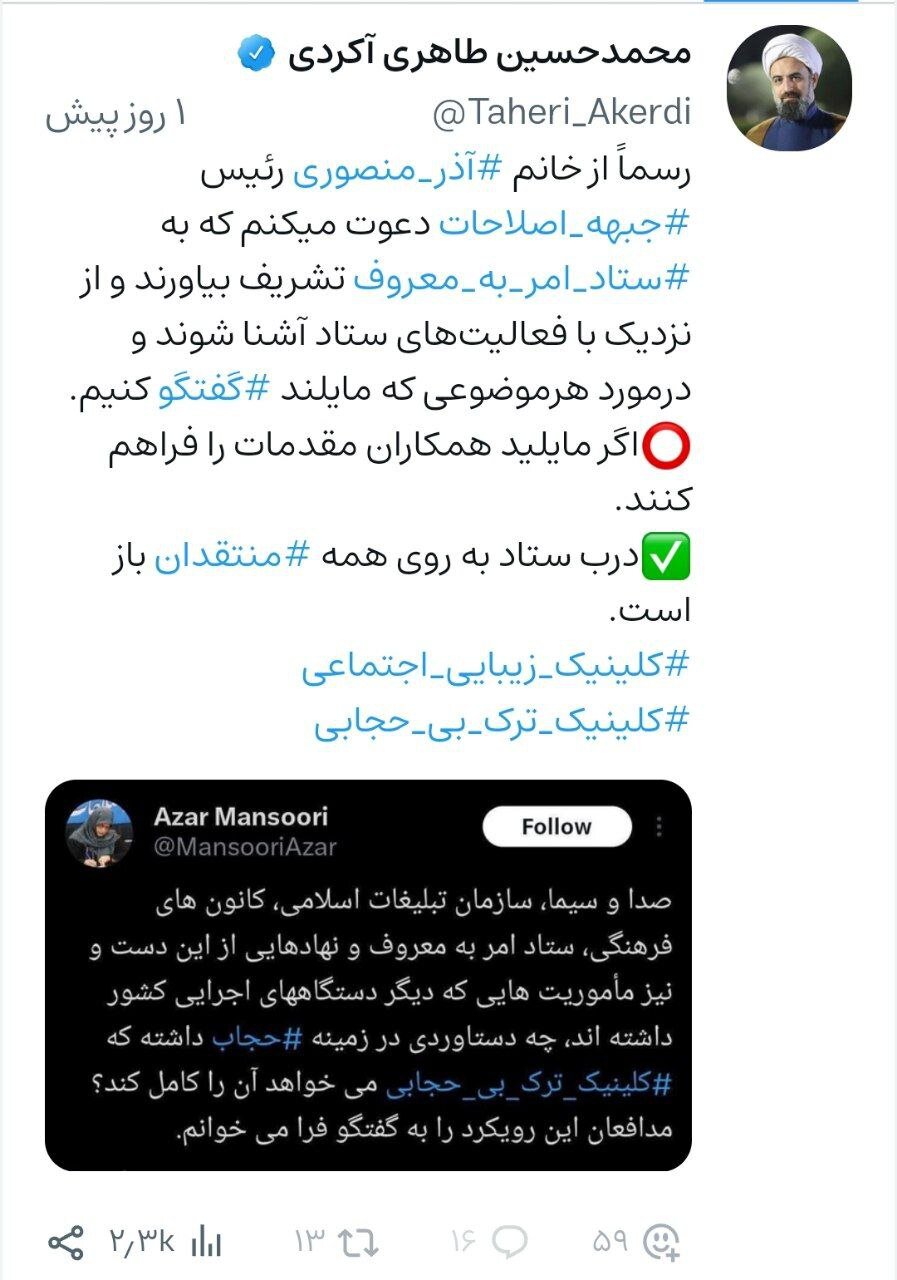897x1280 pixels.
Task: Open the @Taheri_Akerdi handle link
Action: tap(562, 114)
